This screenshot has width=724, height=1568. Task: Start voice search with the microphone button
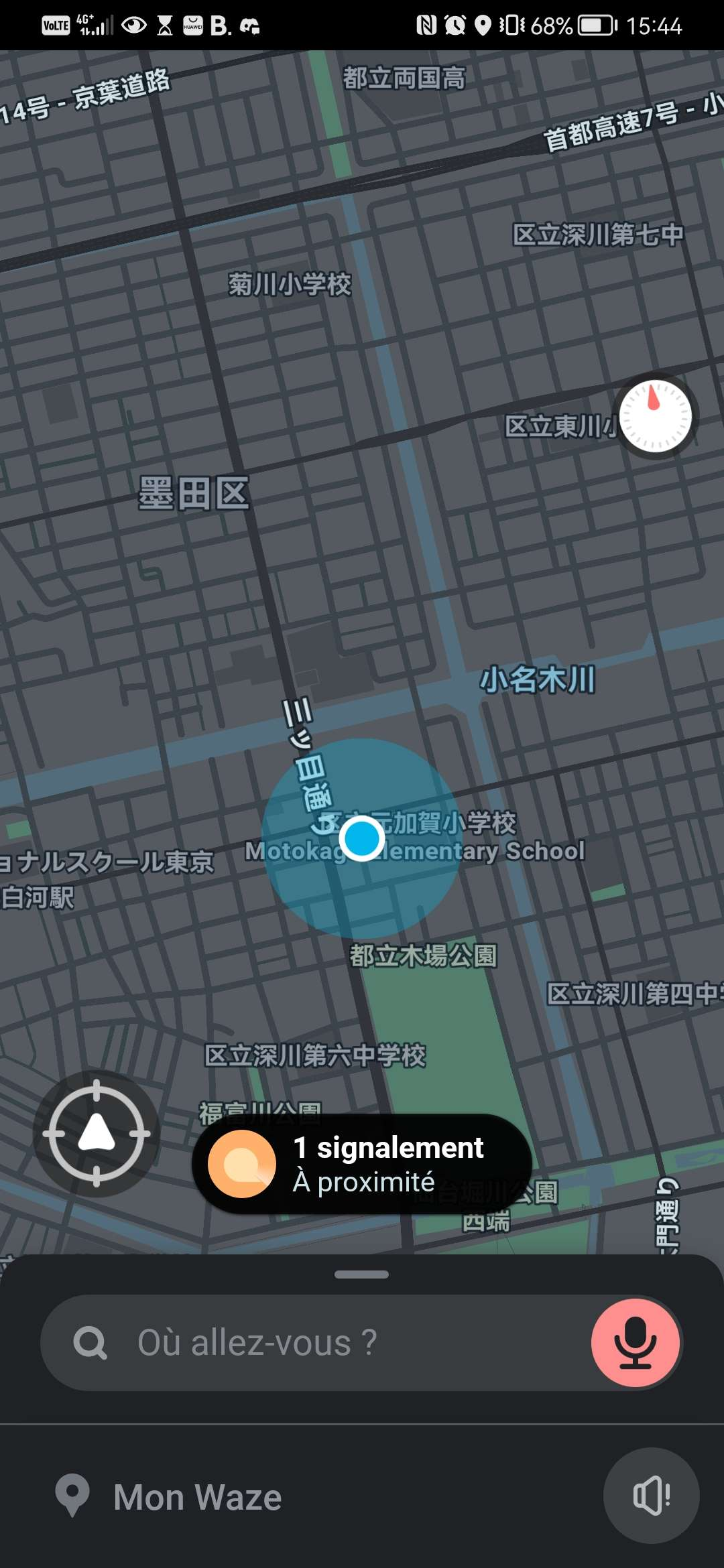[636, 1343]
